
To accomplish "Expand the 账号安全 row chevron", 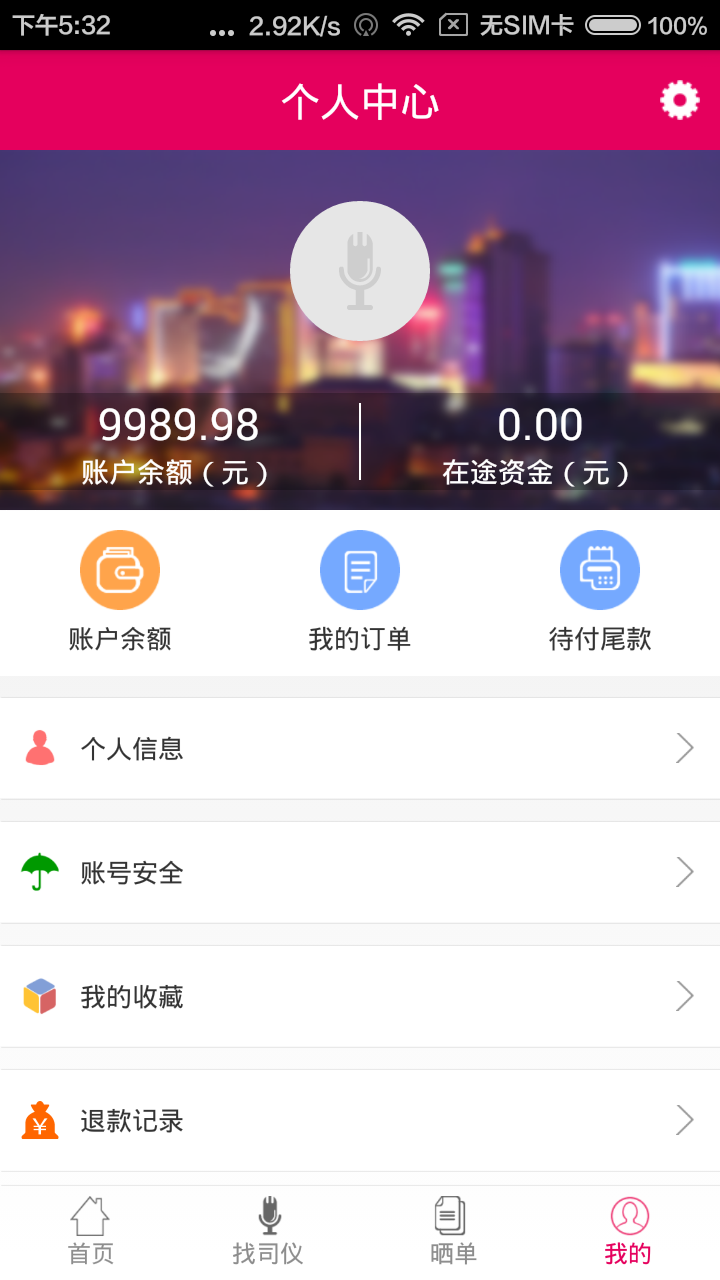I will point(685,872).
